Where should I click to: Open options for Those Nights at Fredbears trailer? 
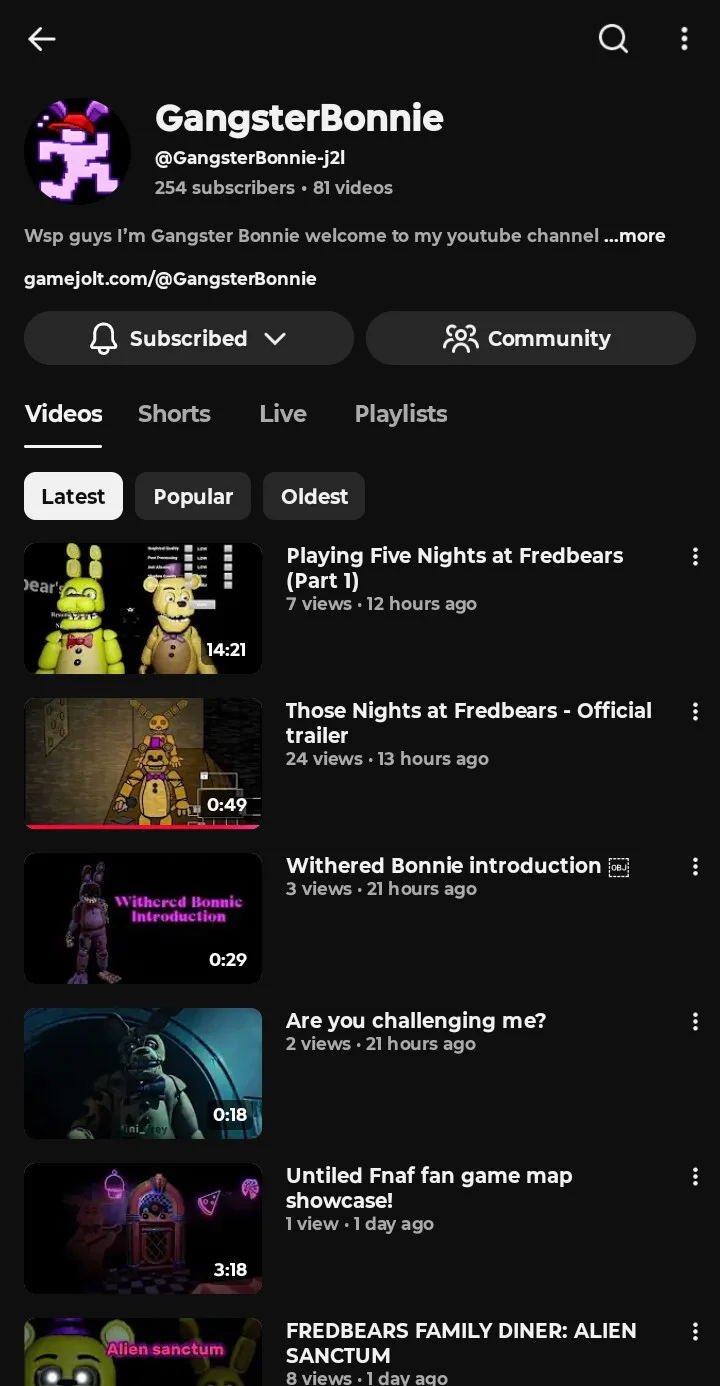(695, 712)
